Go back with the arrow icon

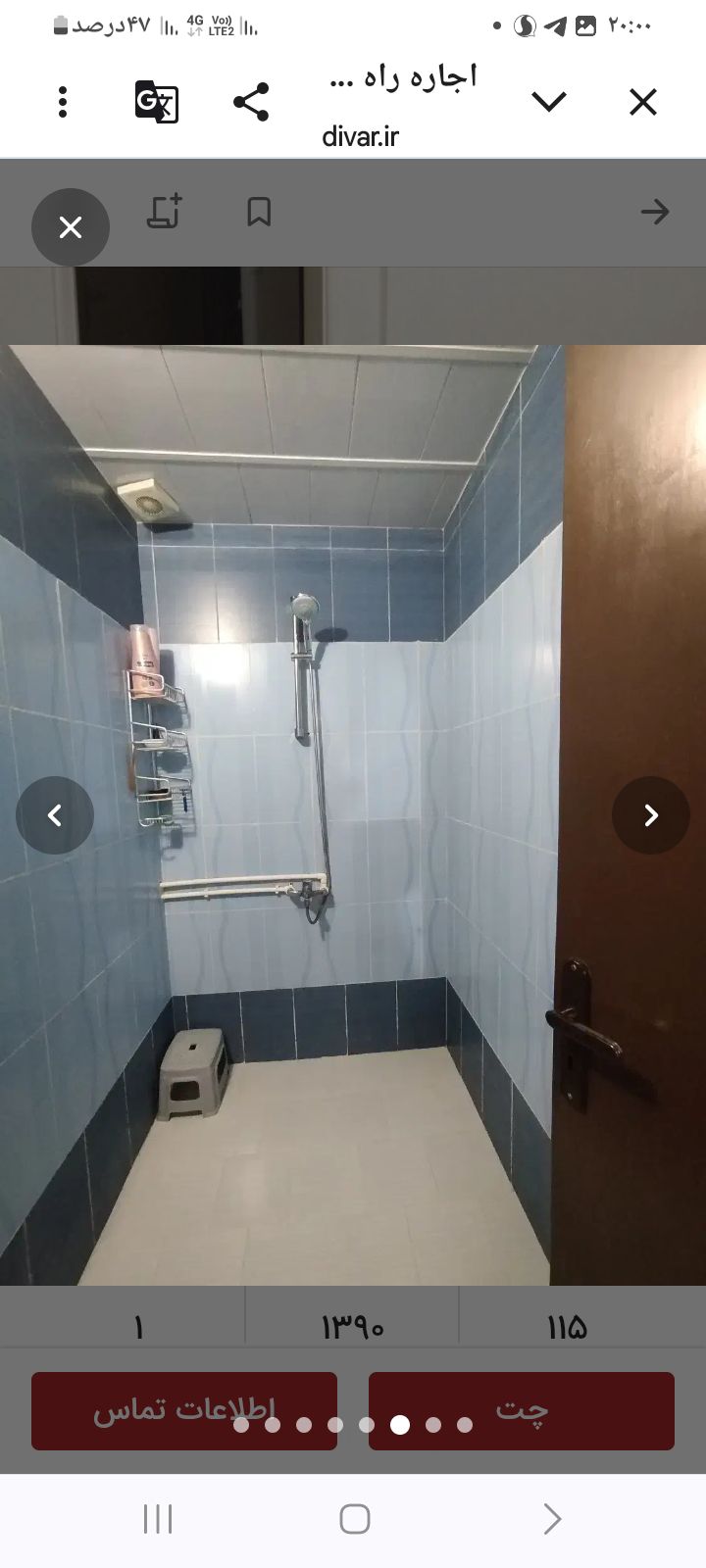point(654,212)
